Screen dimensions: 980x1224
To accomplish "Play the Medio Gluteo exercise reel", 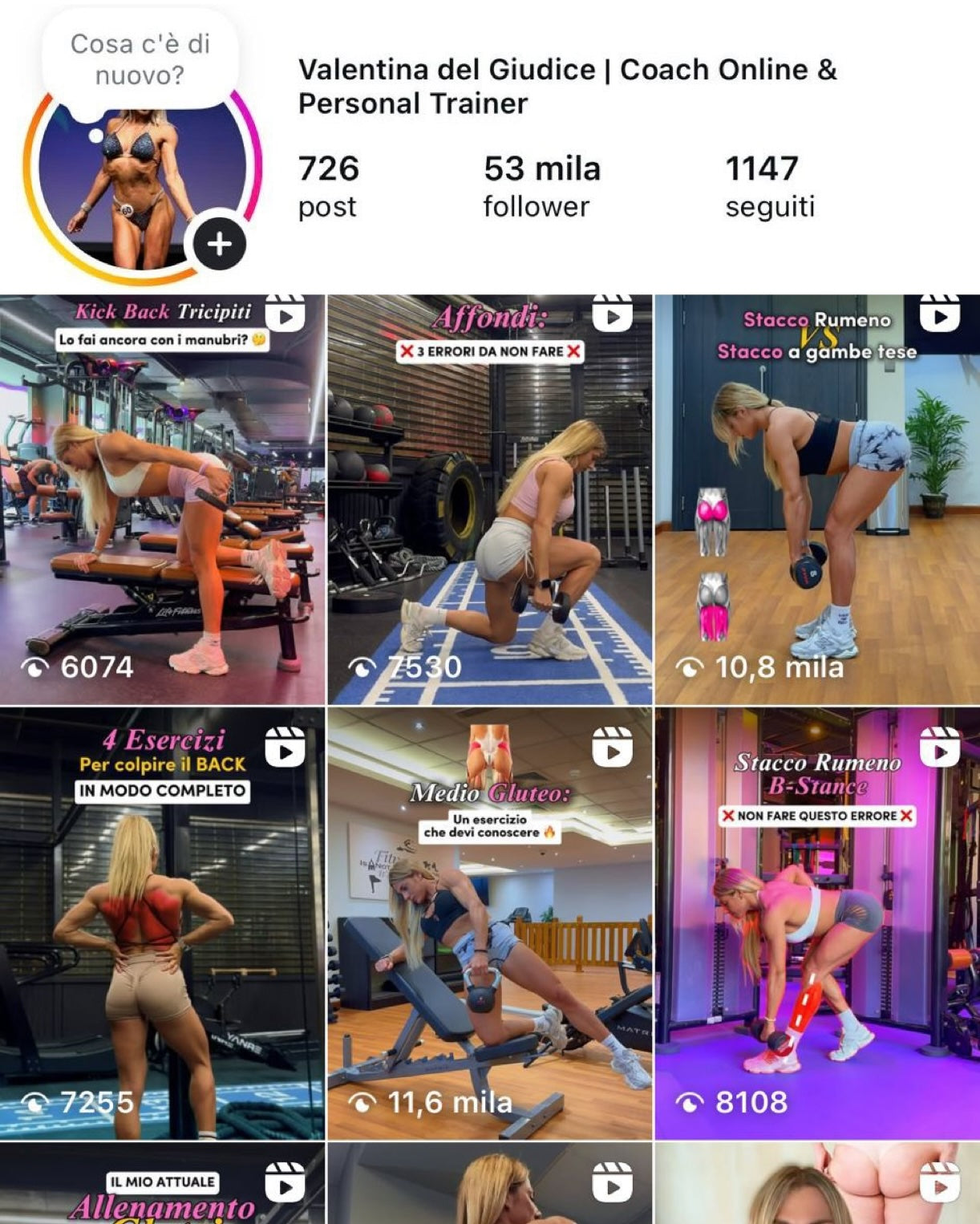I will tap(489, 922).
